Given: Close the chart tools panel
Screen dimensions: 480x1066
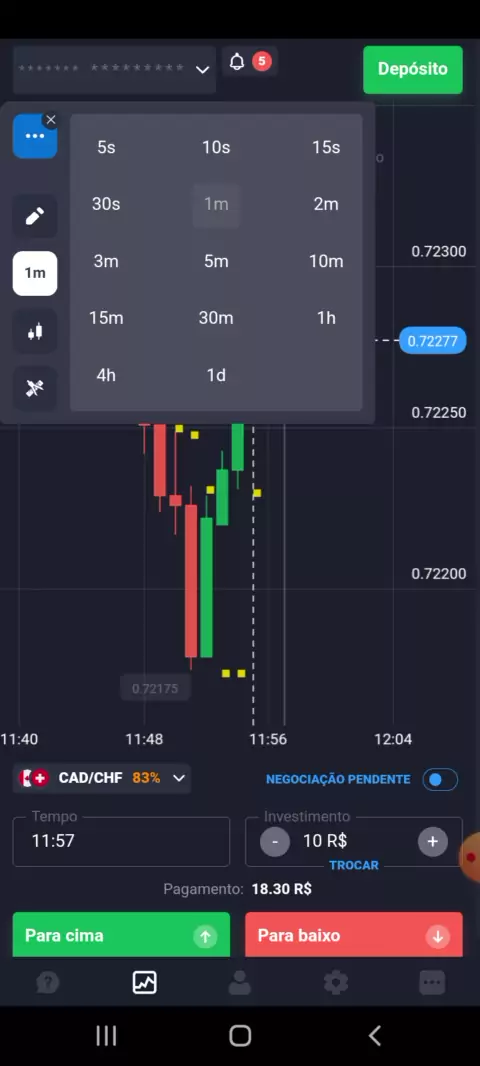Looking at the screenshot, I should (x=50, y=120).
